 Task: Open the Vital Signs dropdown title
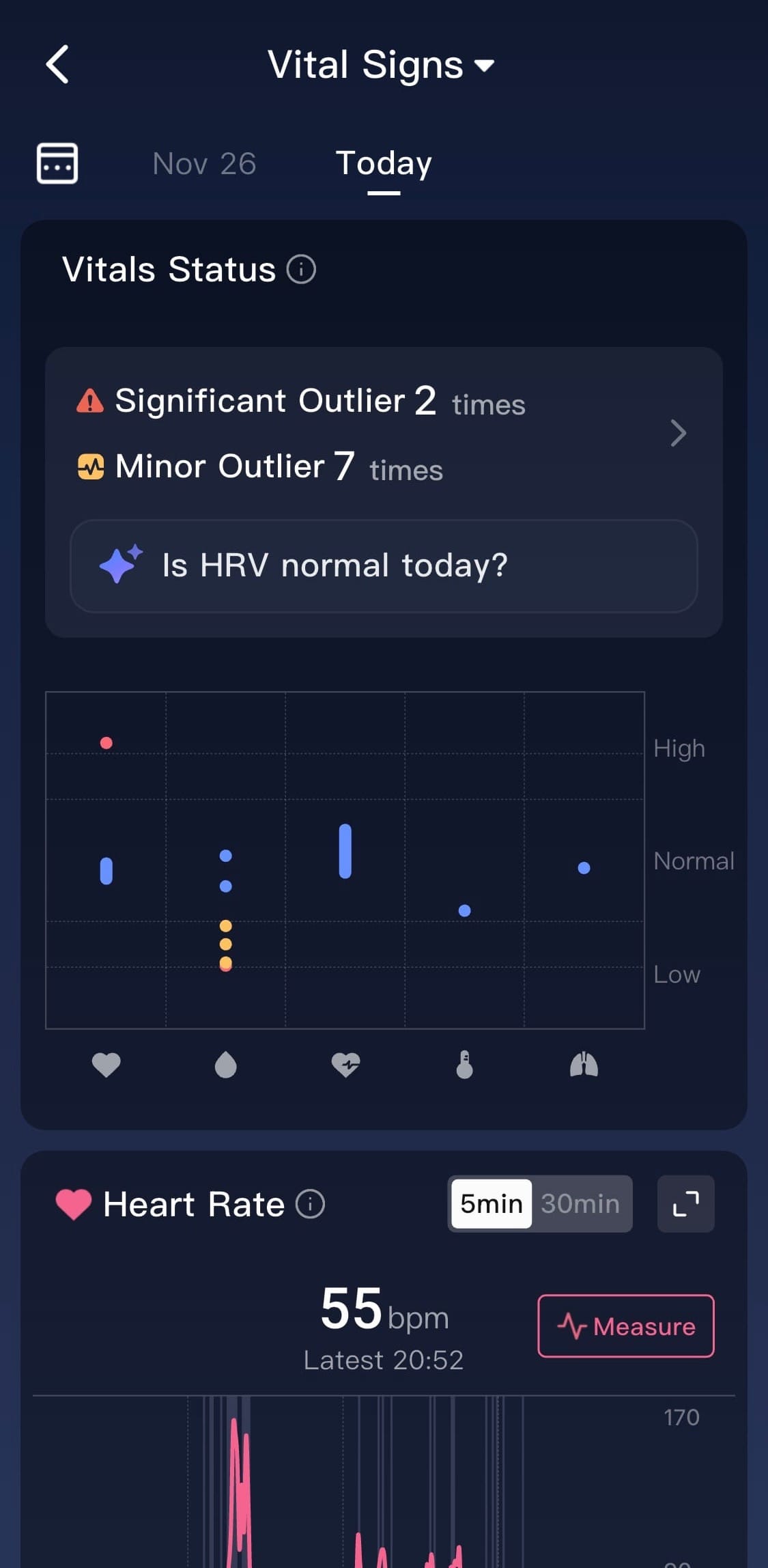point(380,65)
